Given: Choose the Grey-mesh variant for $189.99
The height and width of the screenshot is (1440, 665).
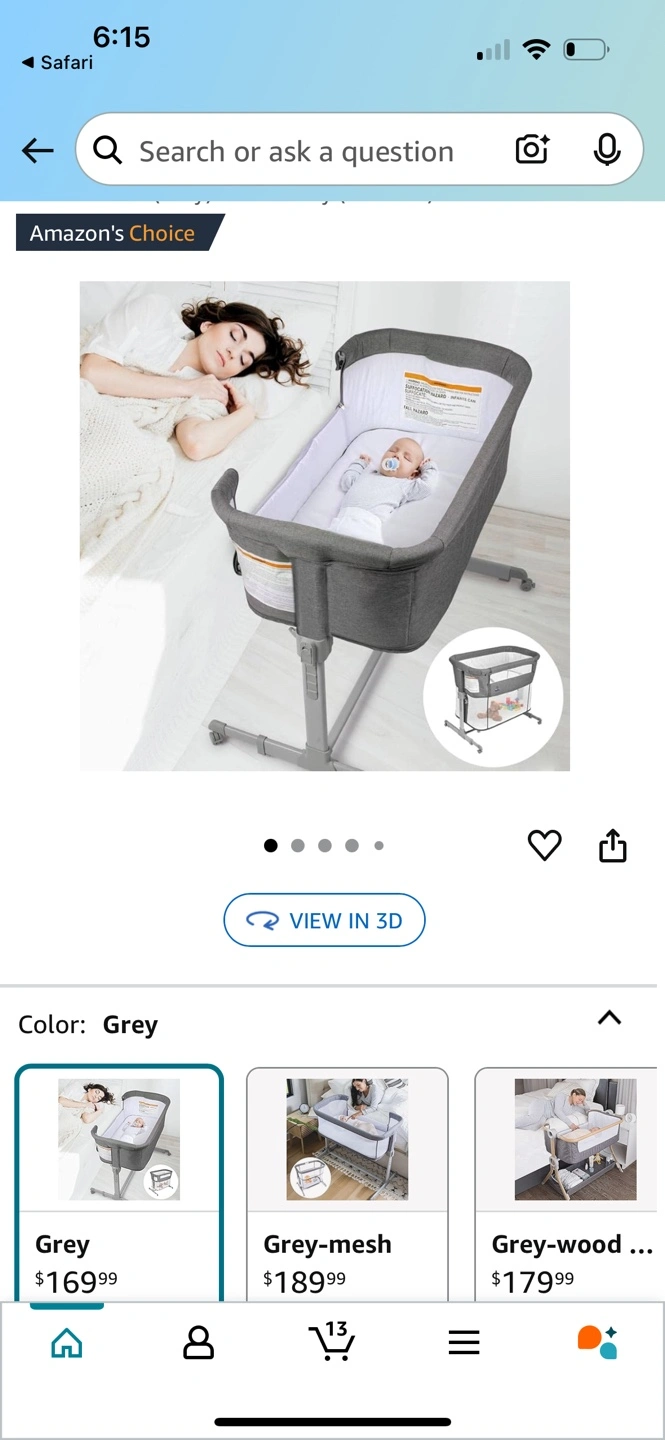Looking at the screenshot, I should (347, 1184).
